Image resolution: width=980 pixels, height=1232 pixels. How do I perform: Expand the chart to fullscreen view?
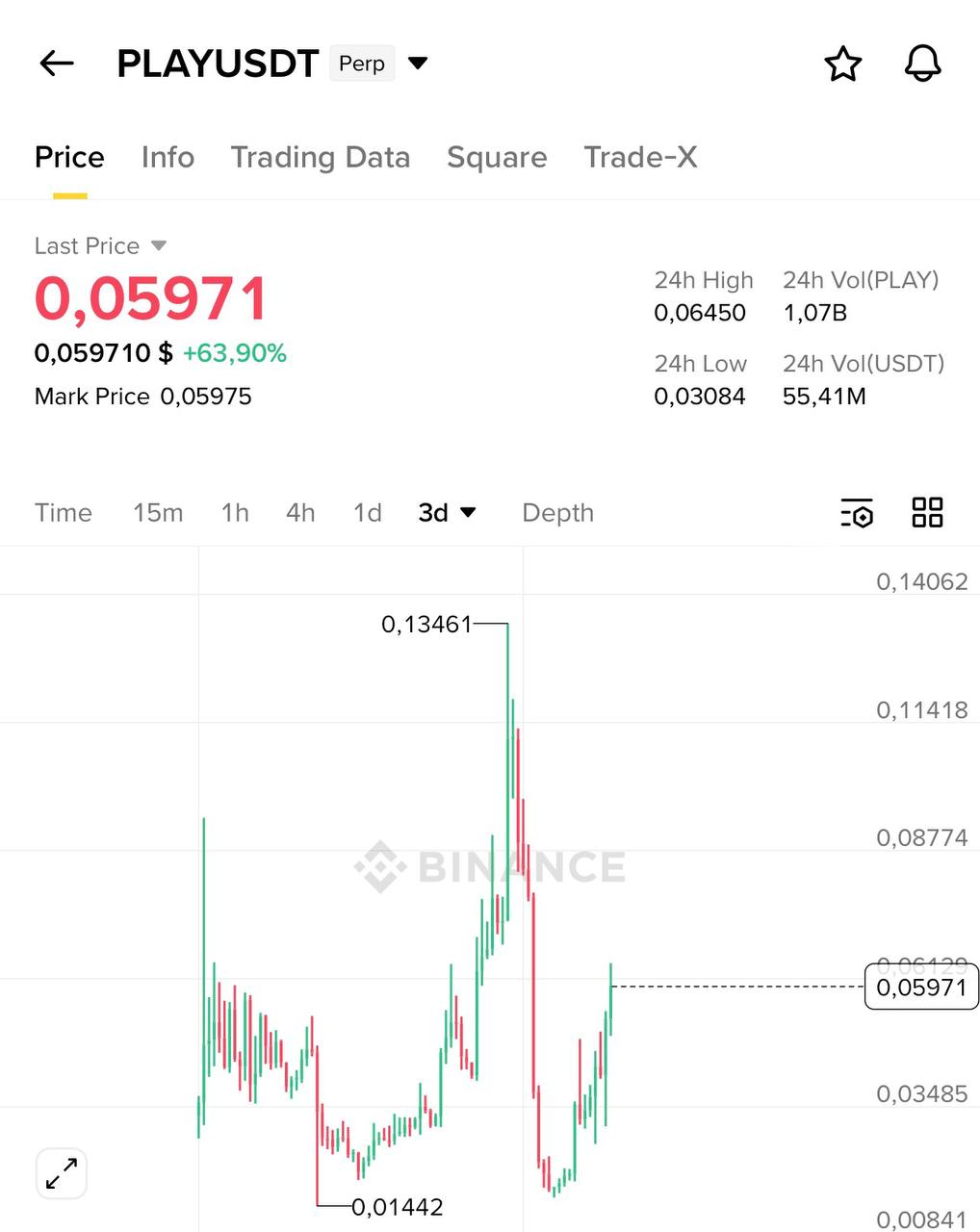coord(61,1173)
